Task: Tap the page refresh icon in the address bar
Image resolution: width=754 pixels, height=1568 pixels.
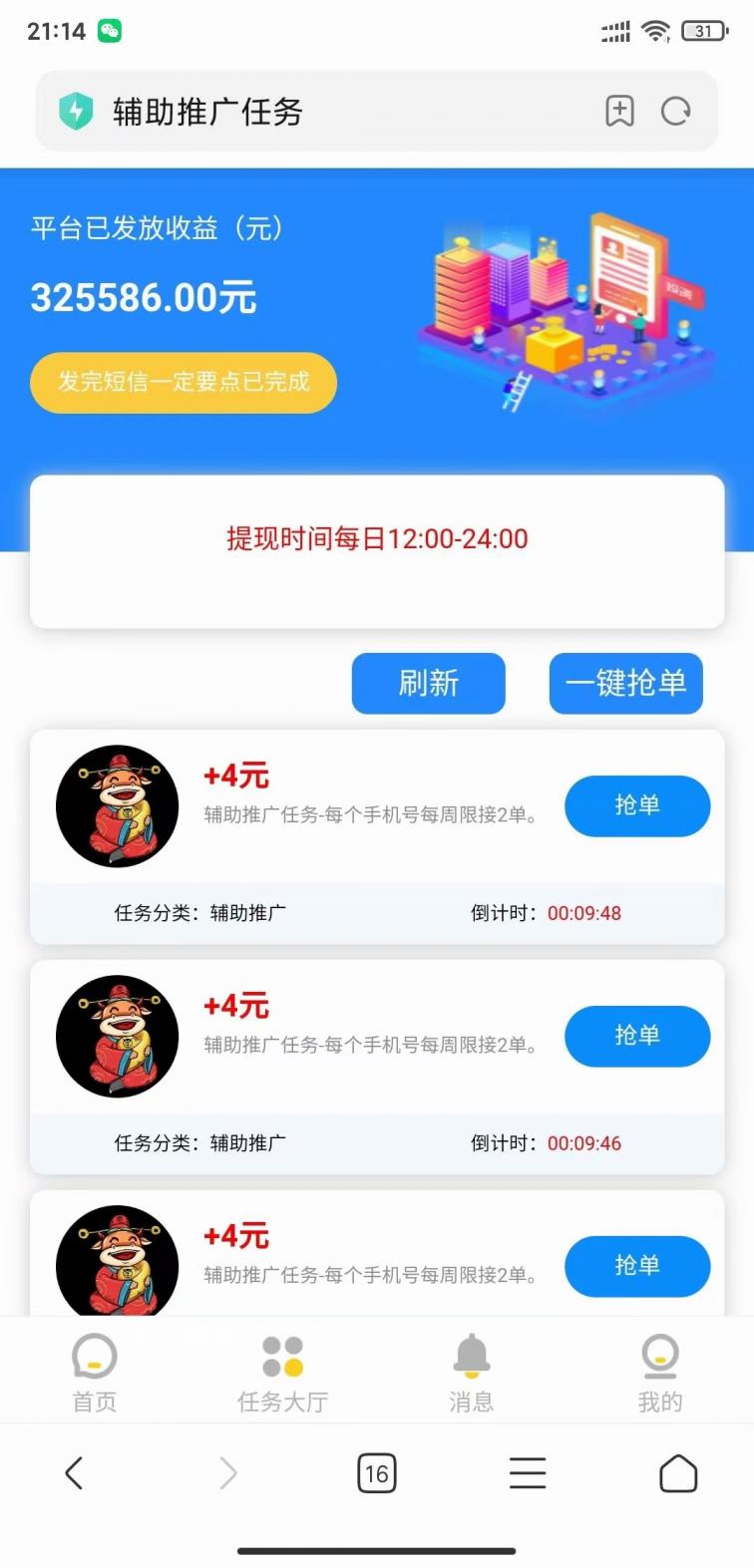Action: [x=676, y=111]
